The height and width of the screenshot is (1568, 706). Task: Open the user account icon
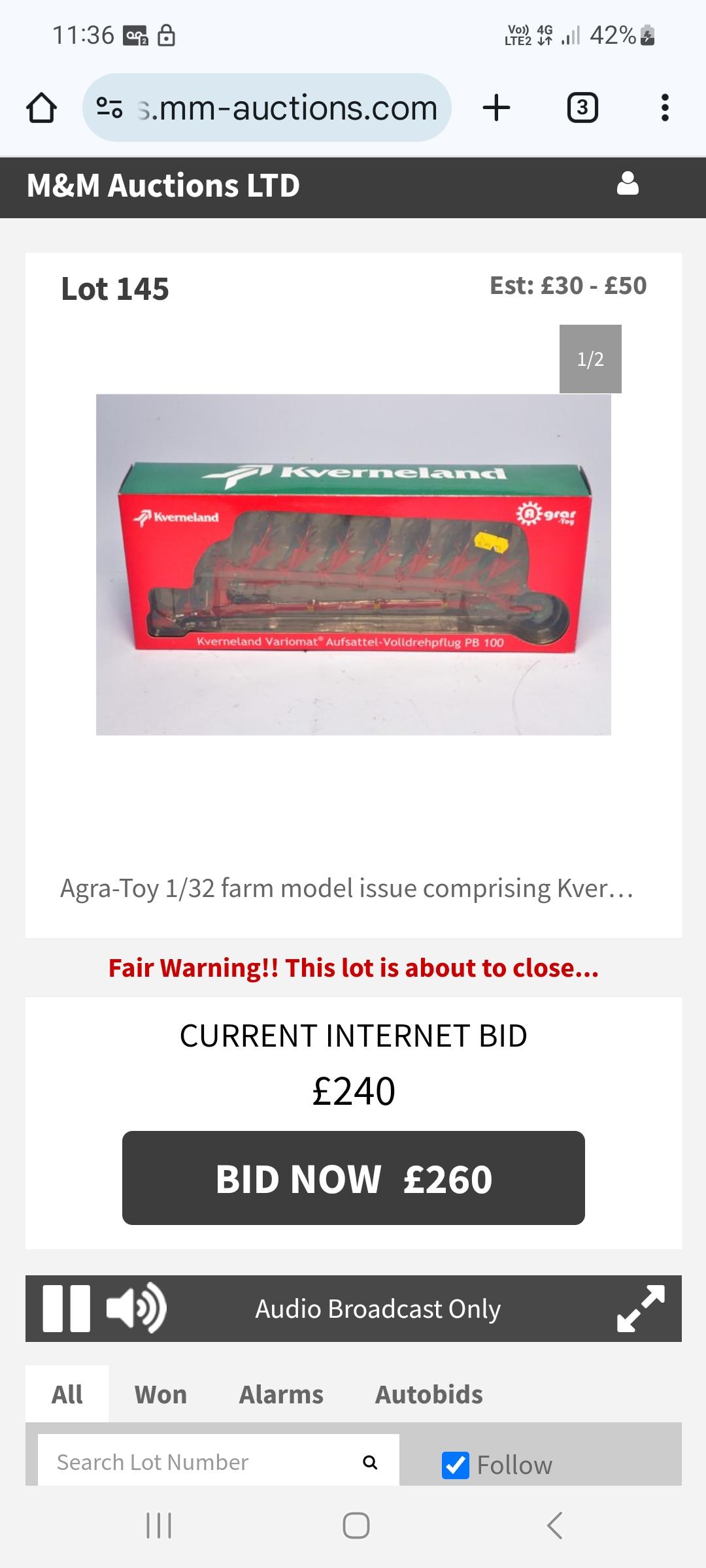pyautogui.click(x=628, y=184)
